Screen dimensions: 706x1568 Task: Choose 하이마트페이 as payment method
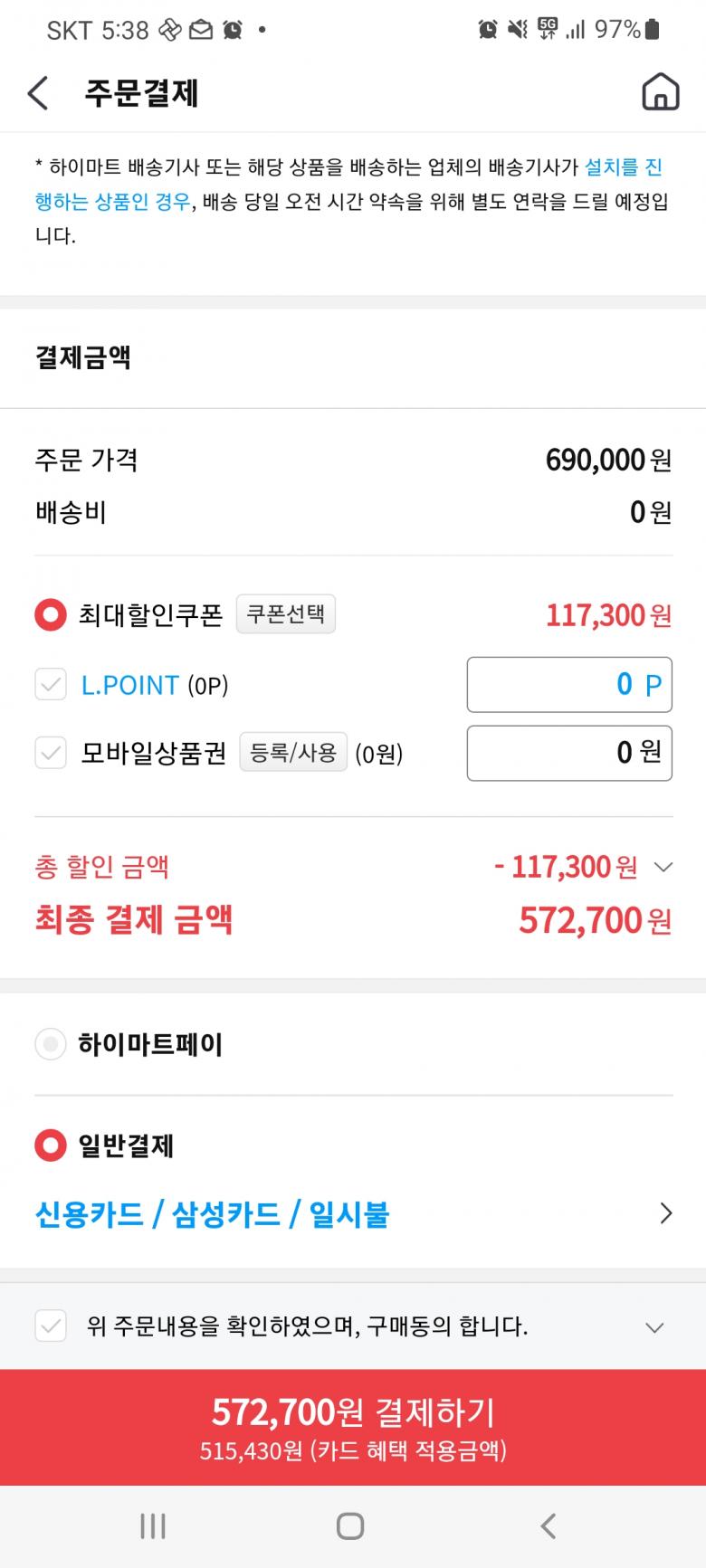coord(51,1044)
